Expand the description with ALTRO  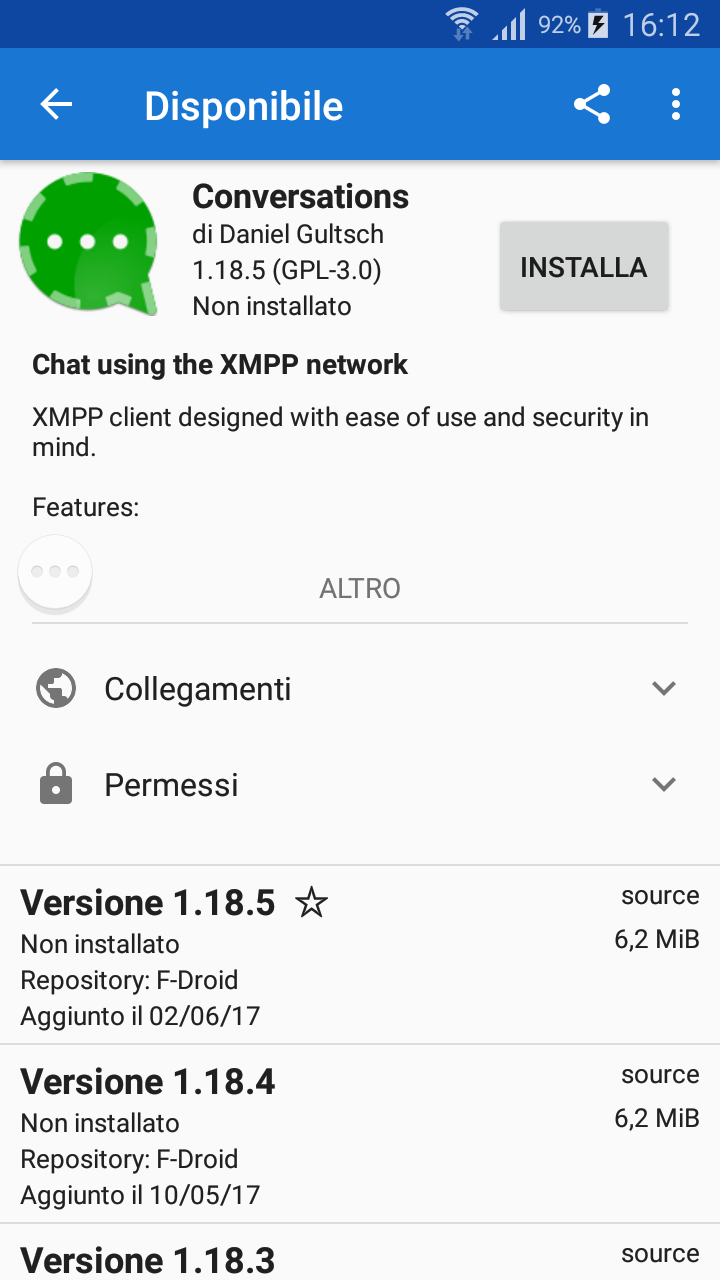[x=360, y=588]
